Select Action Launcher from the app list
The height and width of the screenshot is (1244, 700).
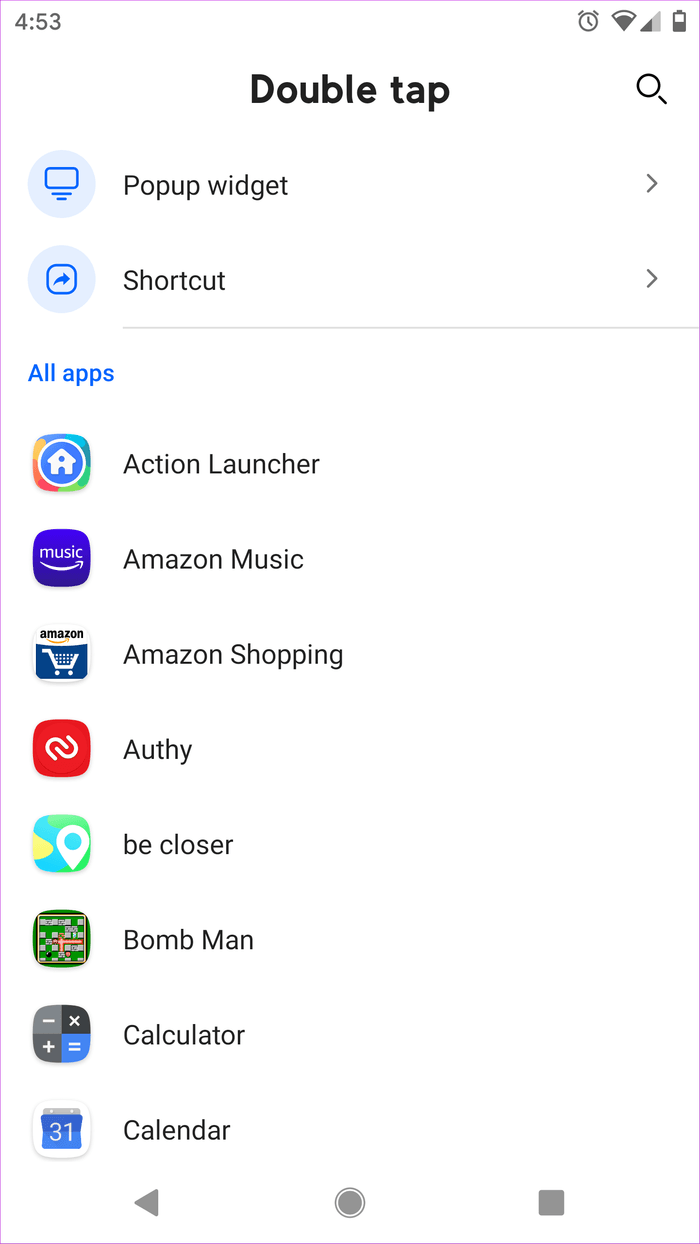click(x=350, y=464)
